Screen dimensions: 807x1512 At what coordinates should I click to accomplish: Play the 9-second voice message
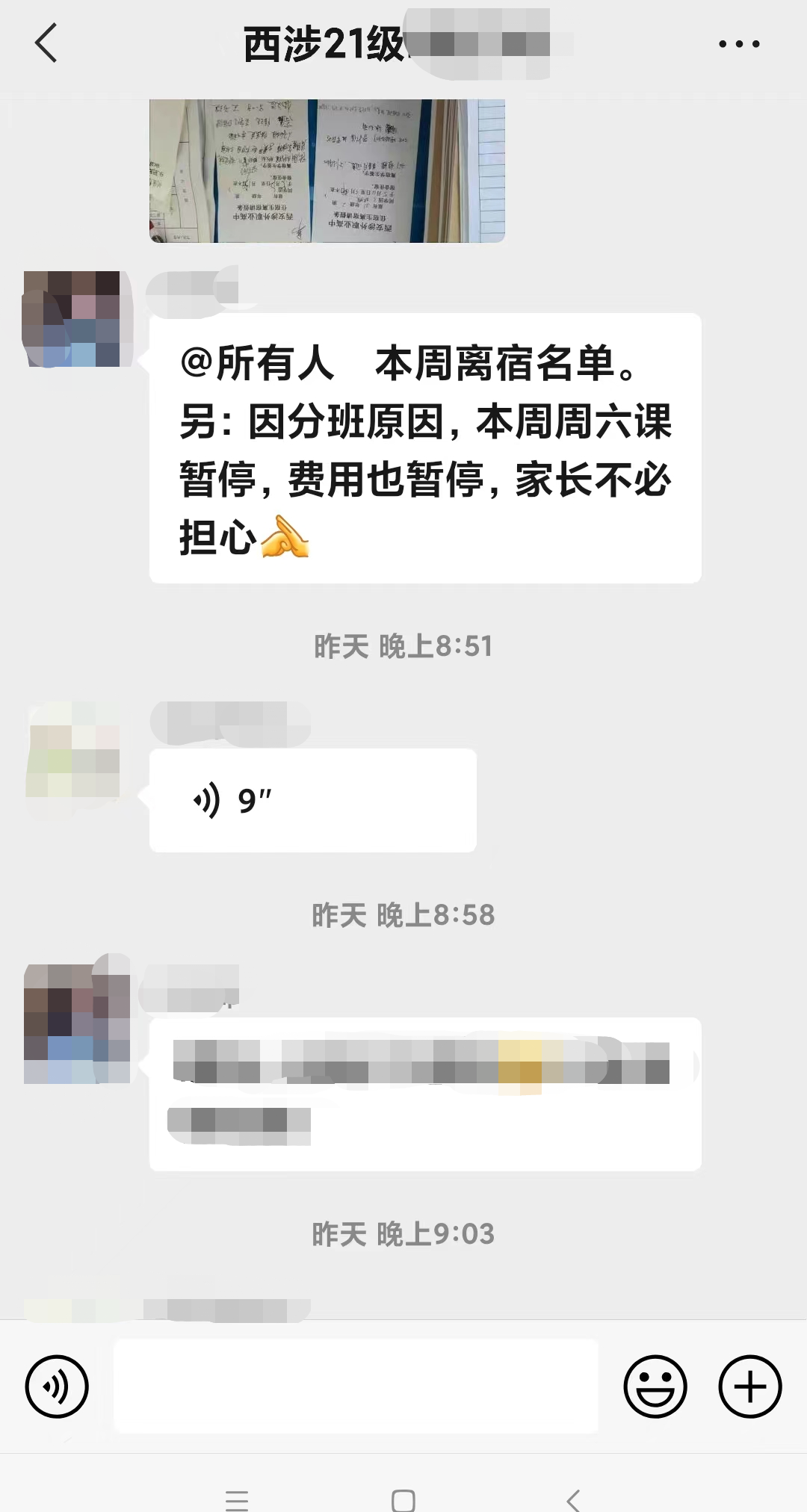click(312, 800)
